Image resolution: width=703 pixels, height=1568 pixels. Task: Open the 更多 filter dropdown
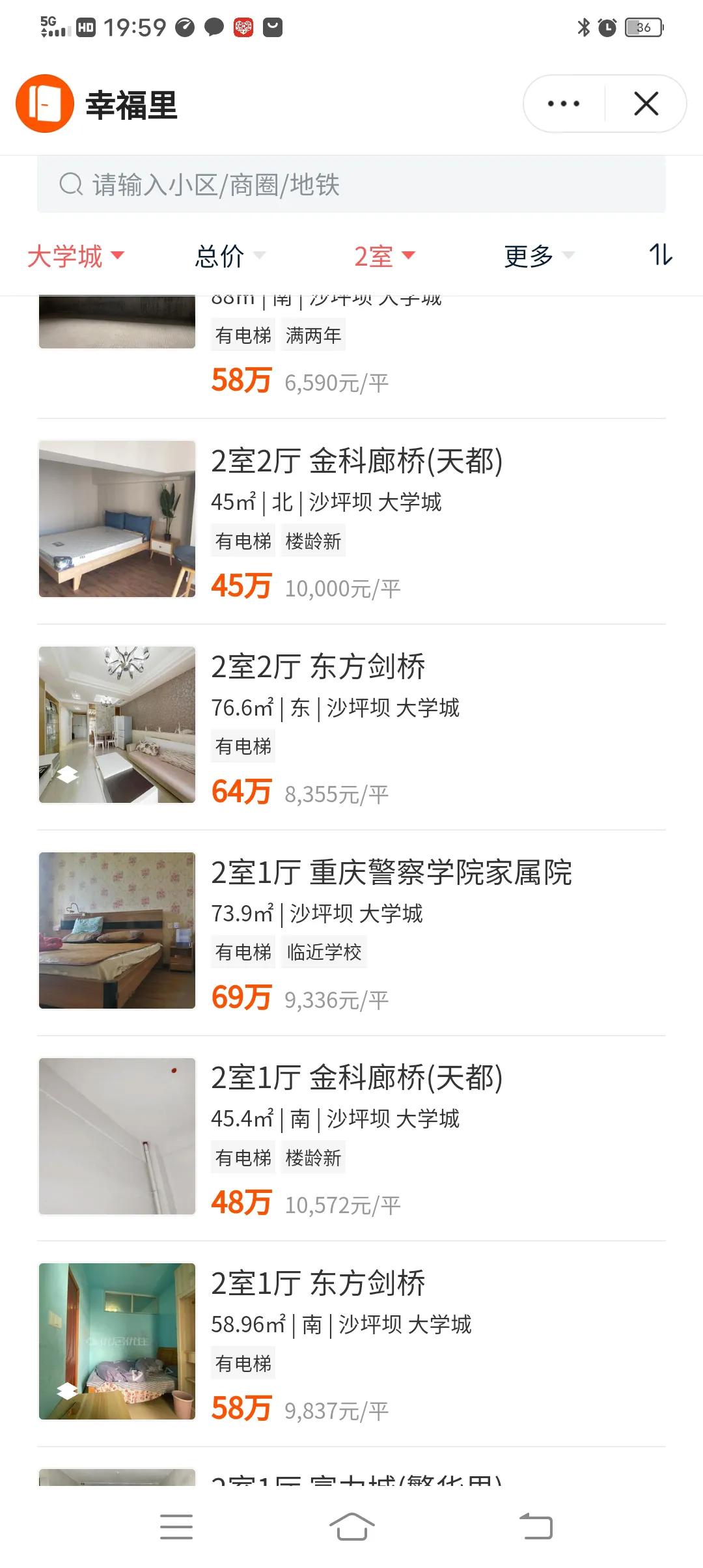(x=538, y=256)
